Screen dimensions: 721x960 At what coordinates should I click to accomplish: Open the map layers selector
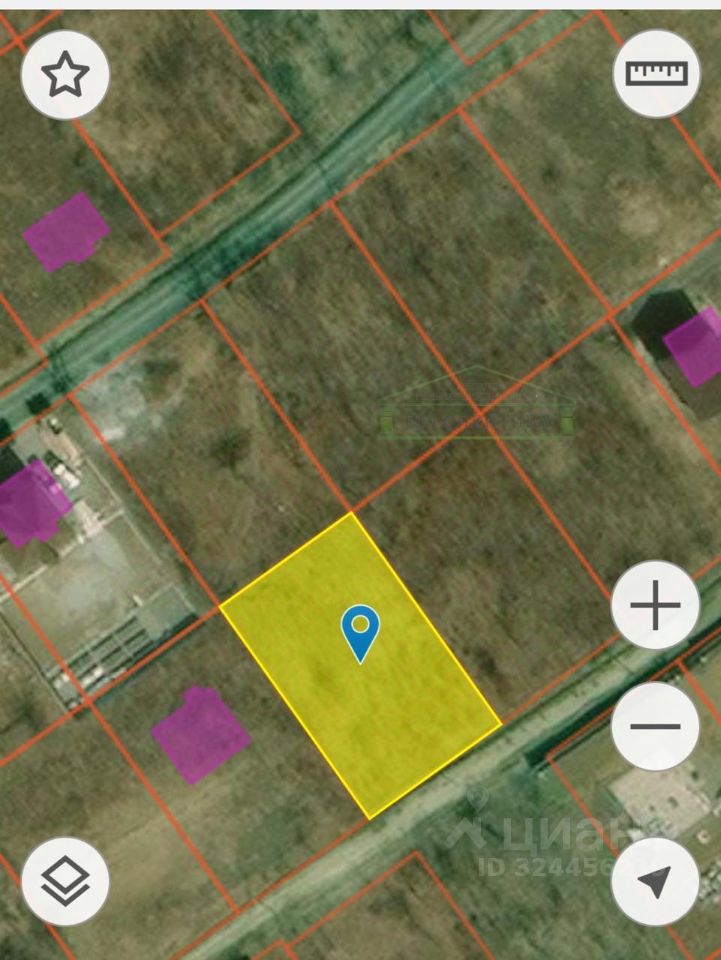click(65, 881)
